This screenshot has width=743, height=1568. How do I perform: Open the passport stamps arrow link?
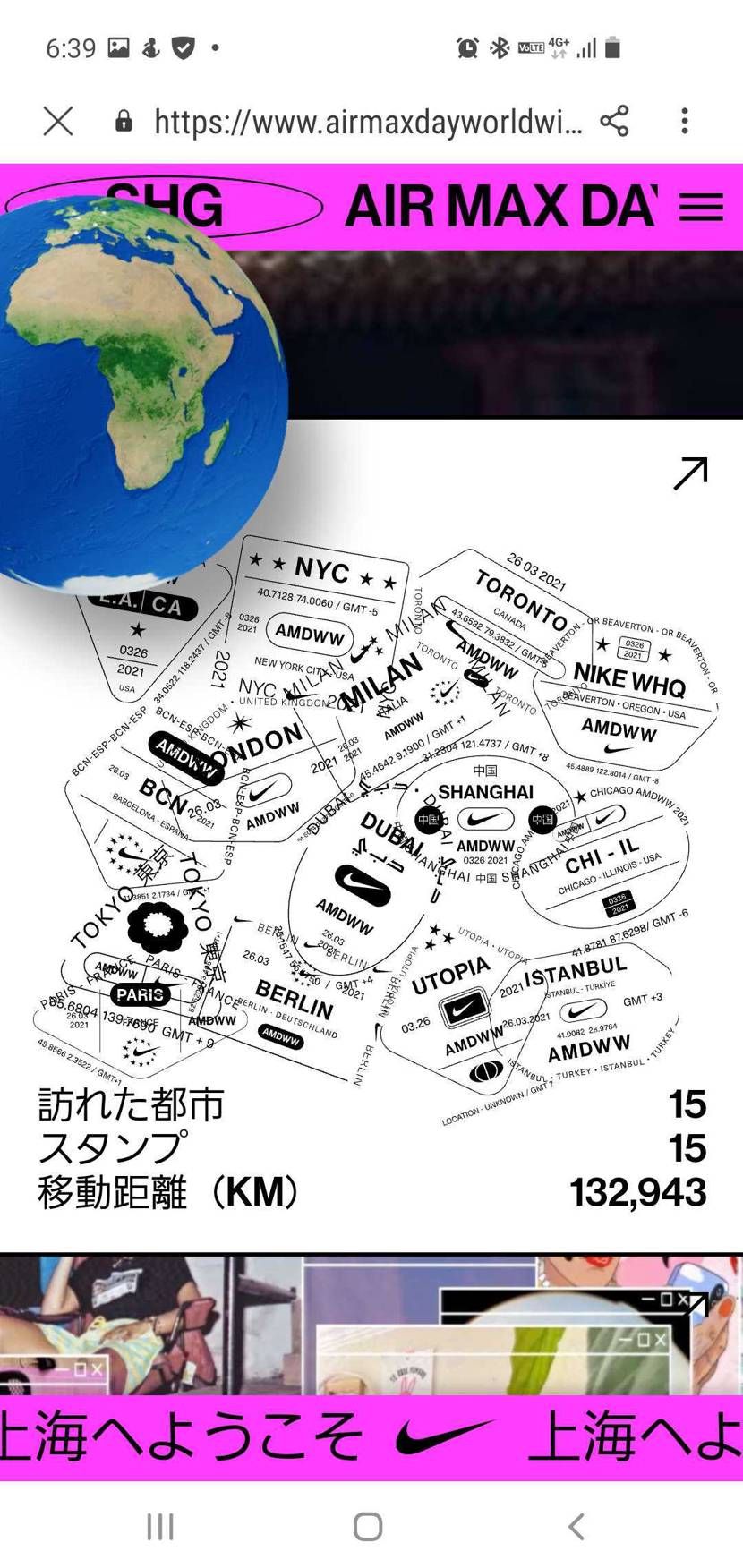[690, 473]
